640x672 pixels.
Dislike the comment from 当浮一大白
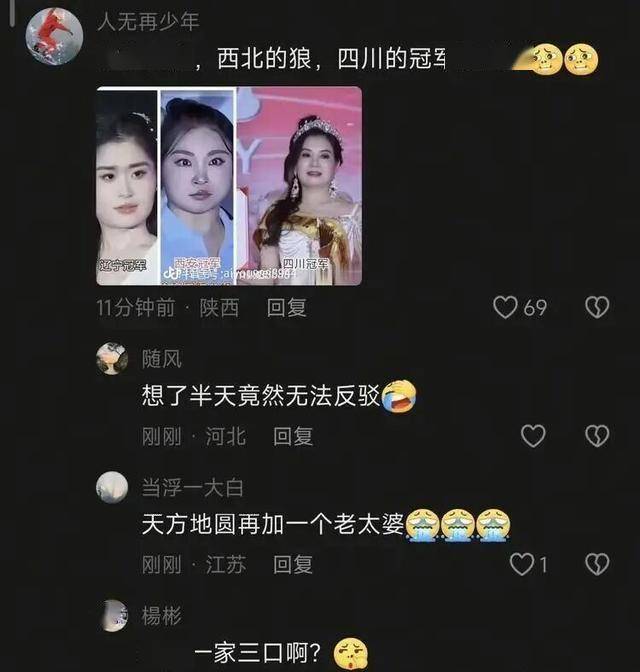pos(597,565)
